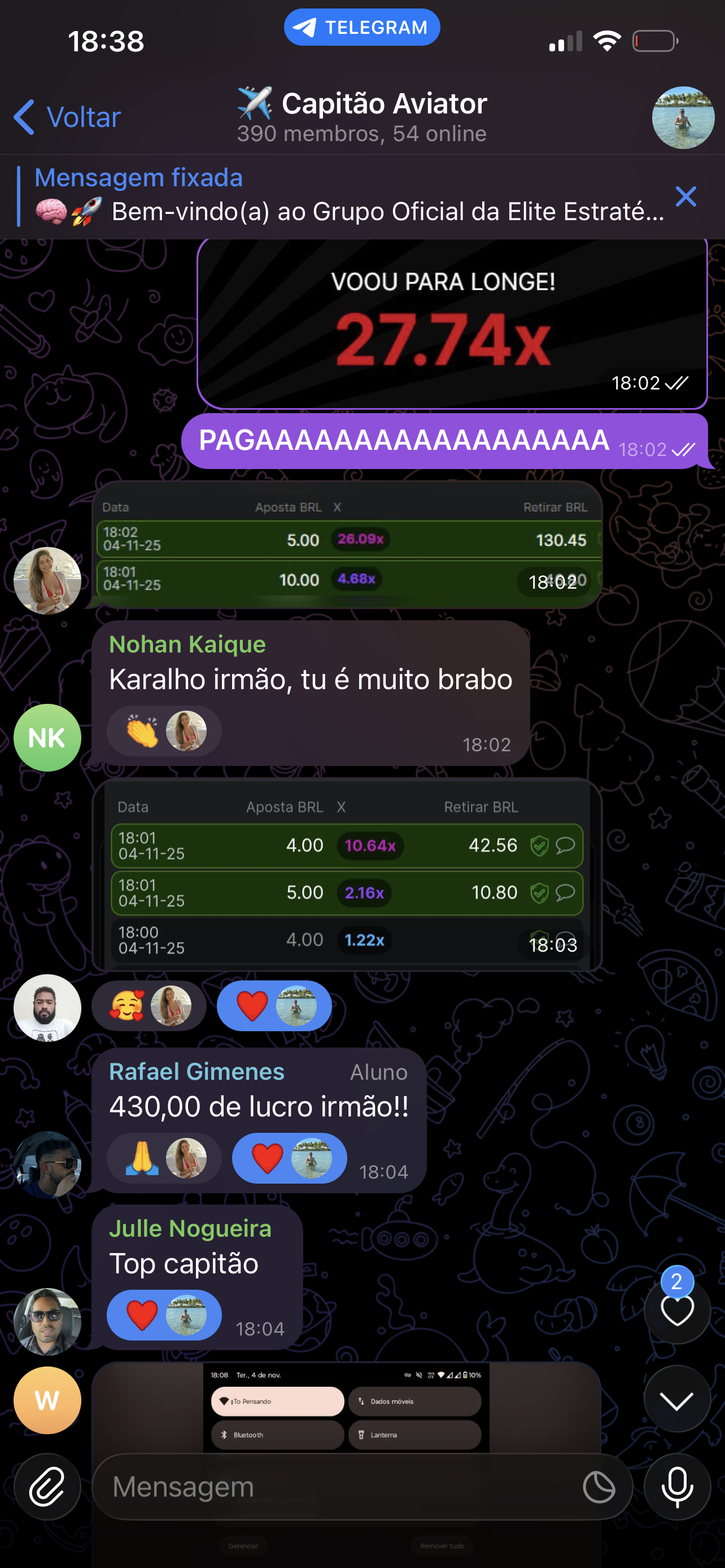
Task: Tap the blue TELEGRAM banner at the top
Action: coord(361,27)
